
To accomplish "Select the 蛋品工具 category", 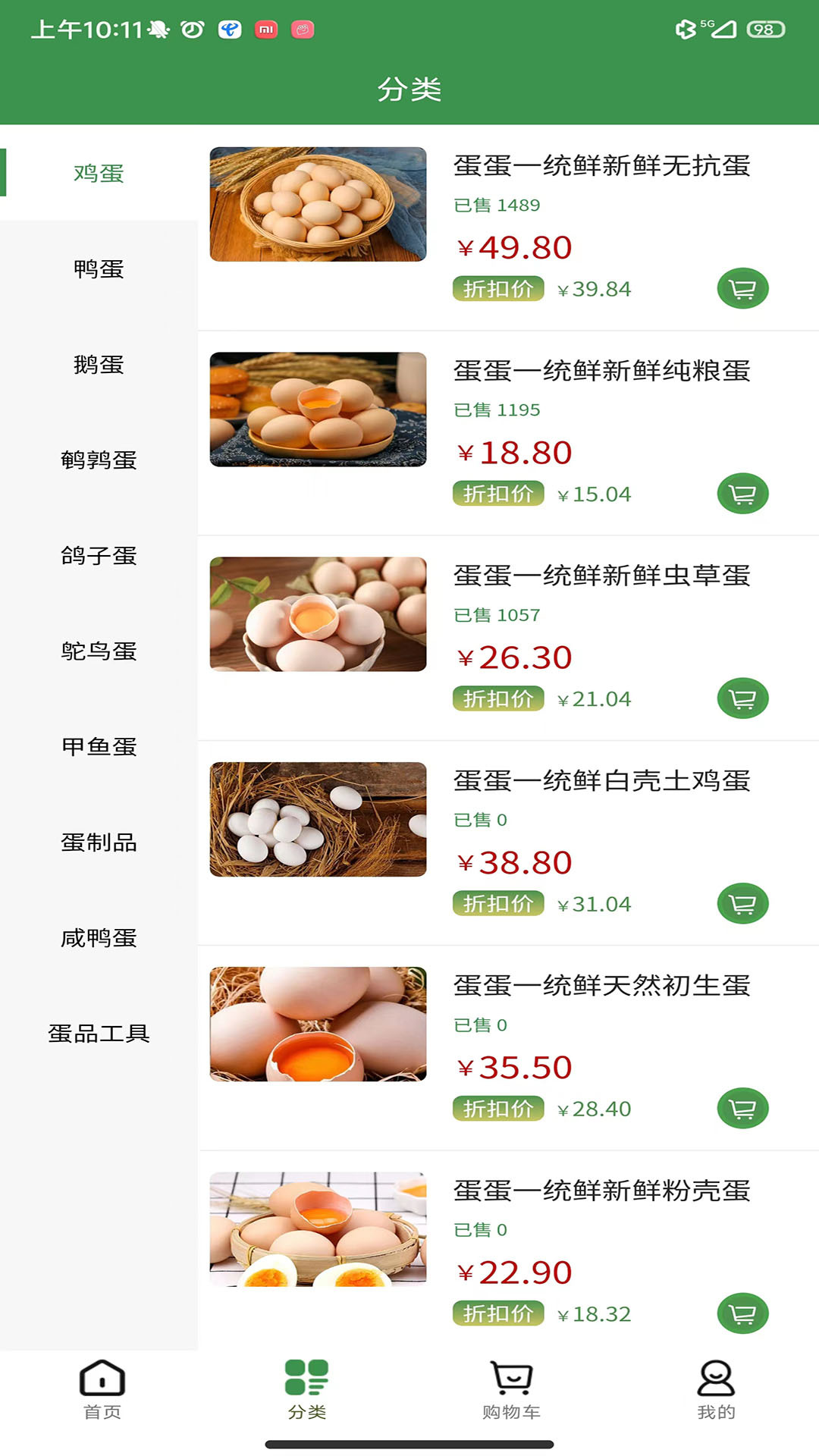I will tap(99, 1034).
